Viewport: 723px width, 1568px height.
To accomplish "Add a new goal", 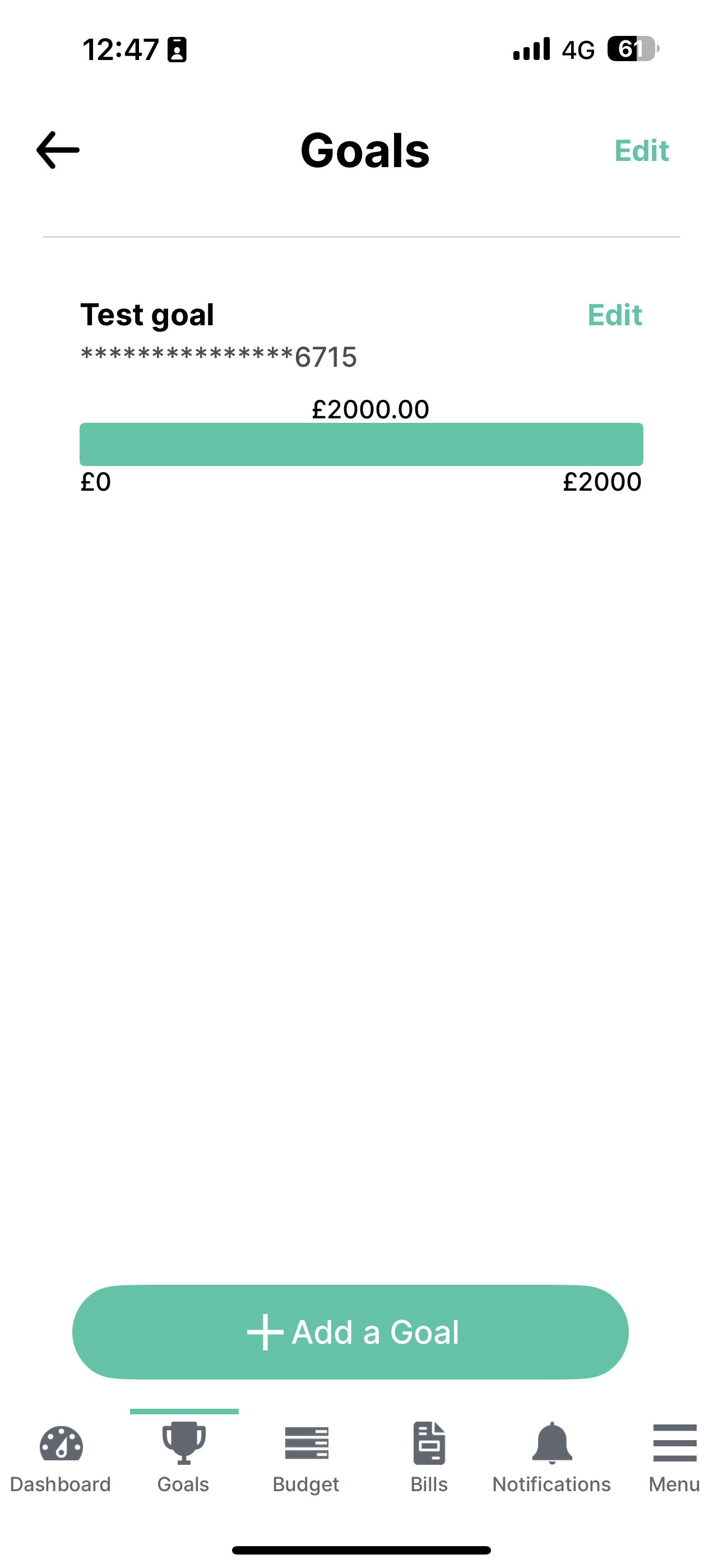I will [350, 1332].
